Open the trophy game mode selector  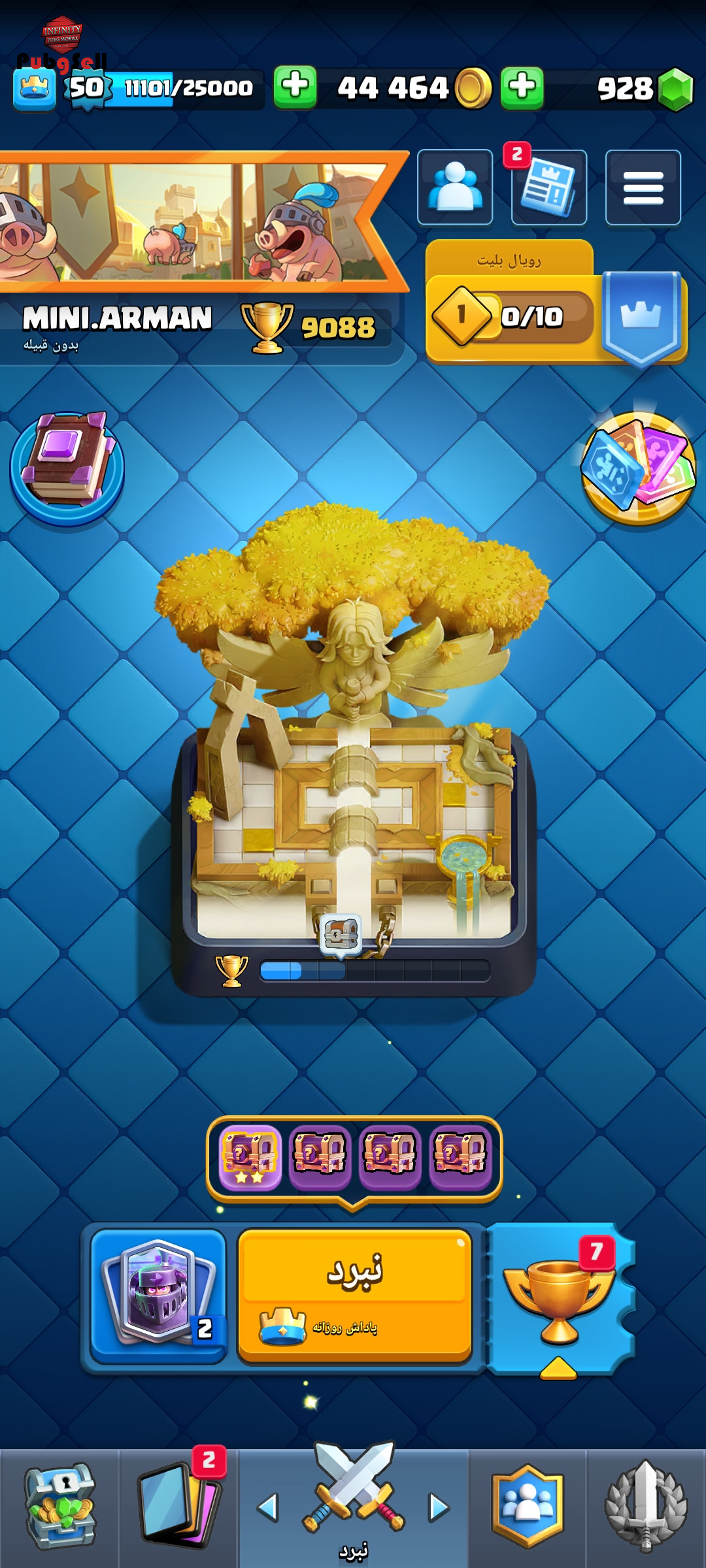pos(559,1297)
